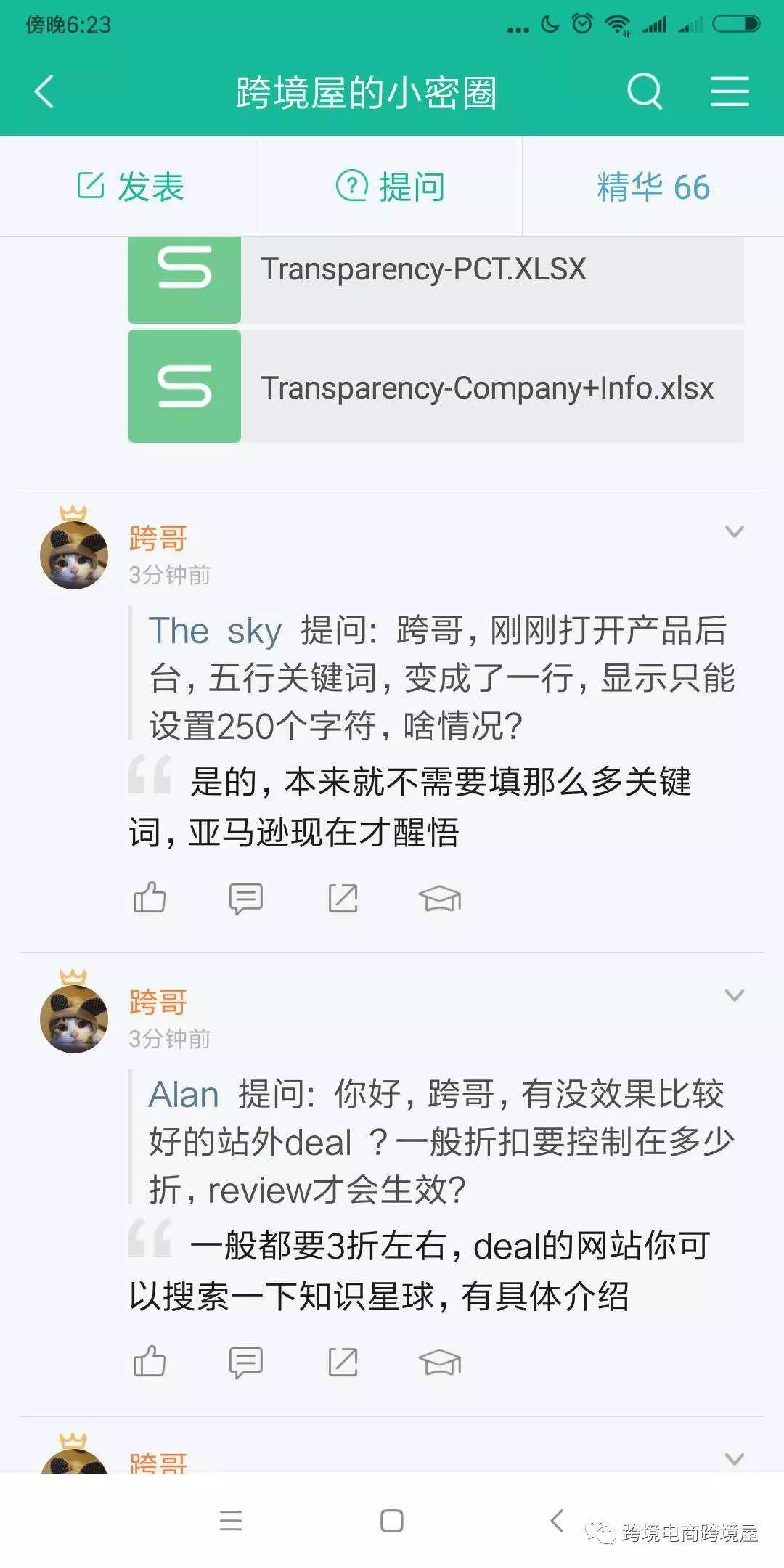
Task: Switch to the 精华 66 tab
Action: [x=653, y=187]
